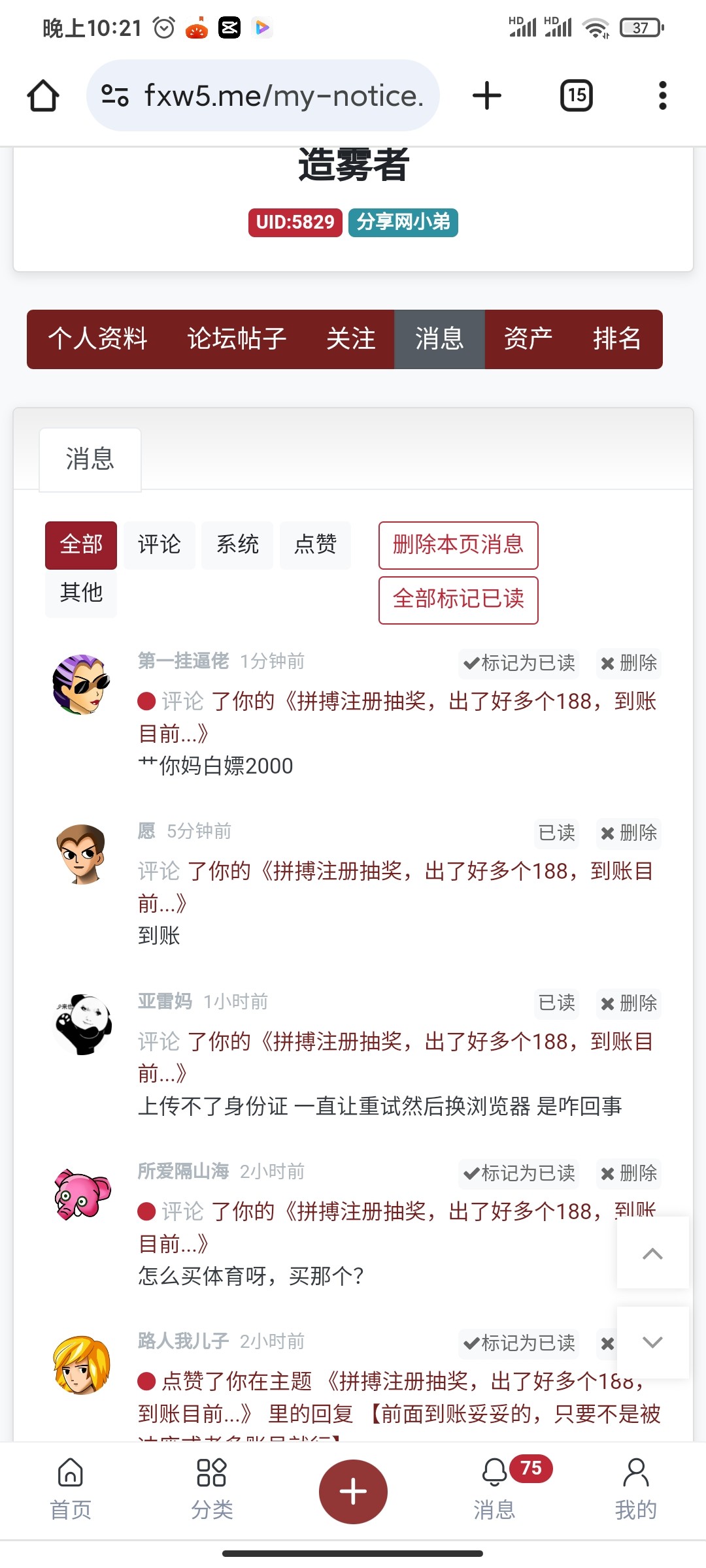The image size is (706, 1568).
Task: Tap the address bar showing fxw5.me
Action: 263,96
